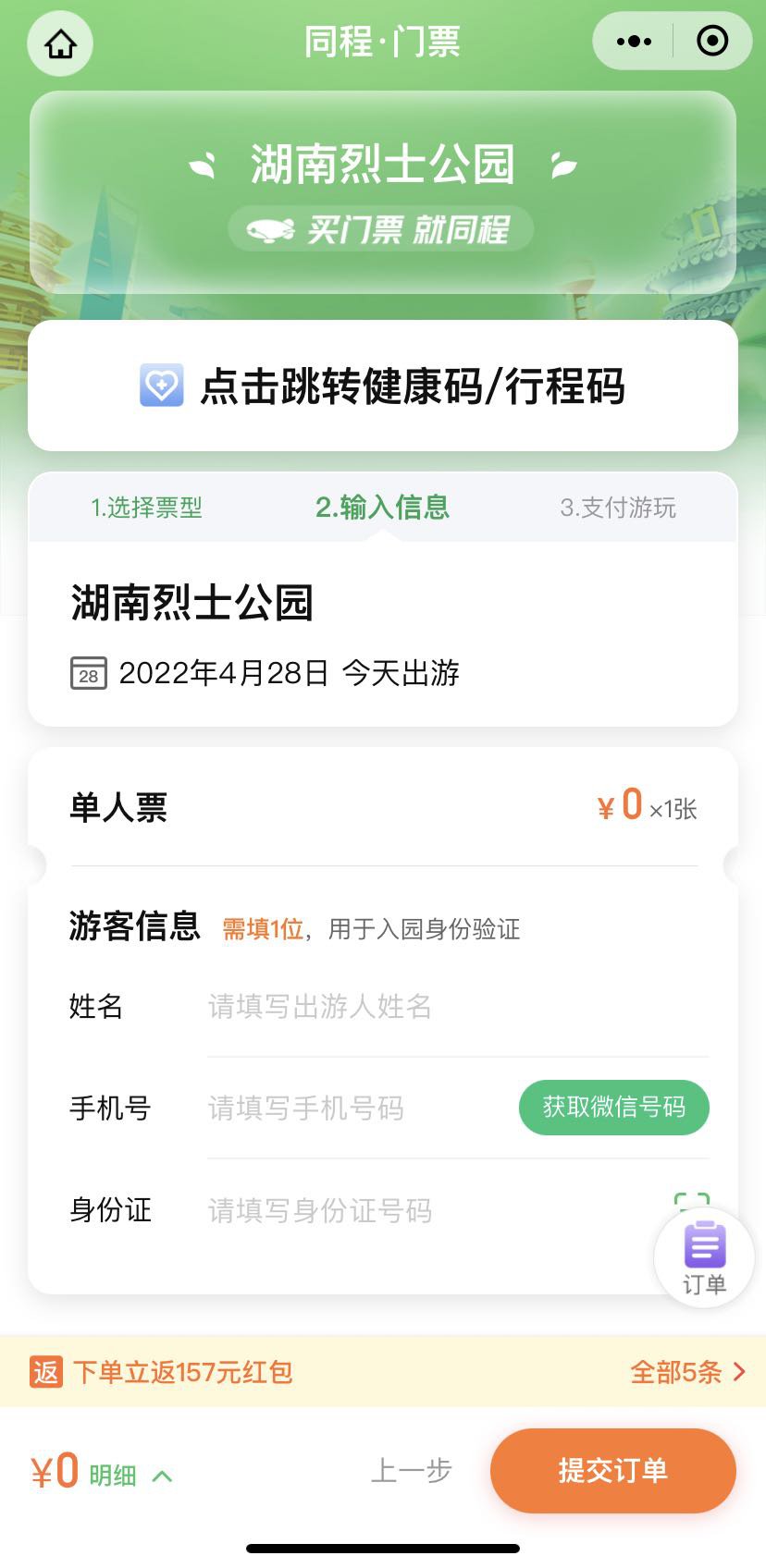Image resolution: width=766 pixels, height=1568 pixels.
Task: Scan the ID card with the scan icon
Action: [692, 1201]
